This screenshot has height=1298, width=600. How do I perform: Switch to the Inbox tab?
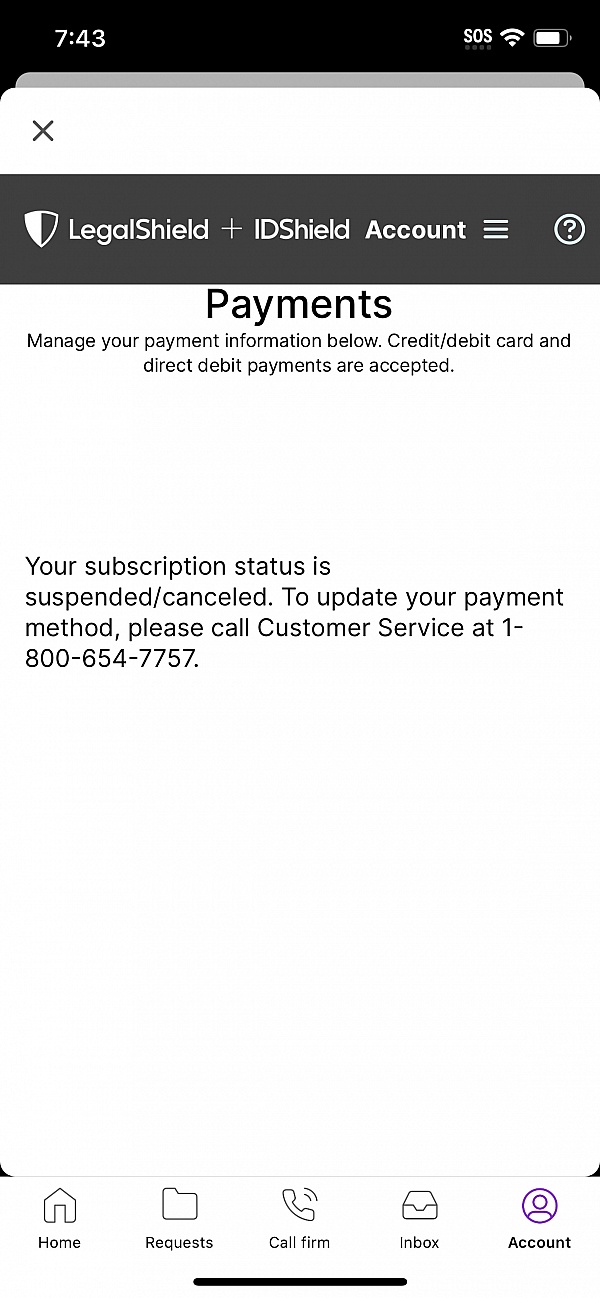tap(419, 1219)
